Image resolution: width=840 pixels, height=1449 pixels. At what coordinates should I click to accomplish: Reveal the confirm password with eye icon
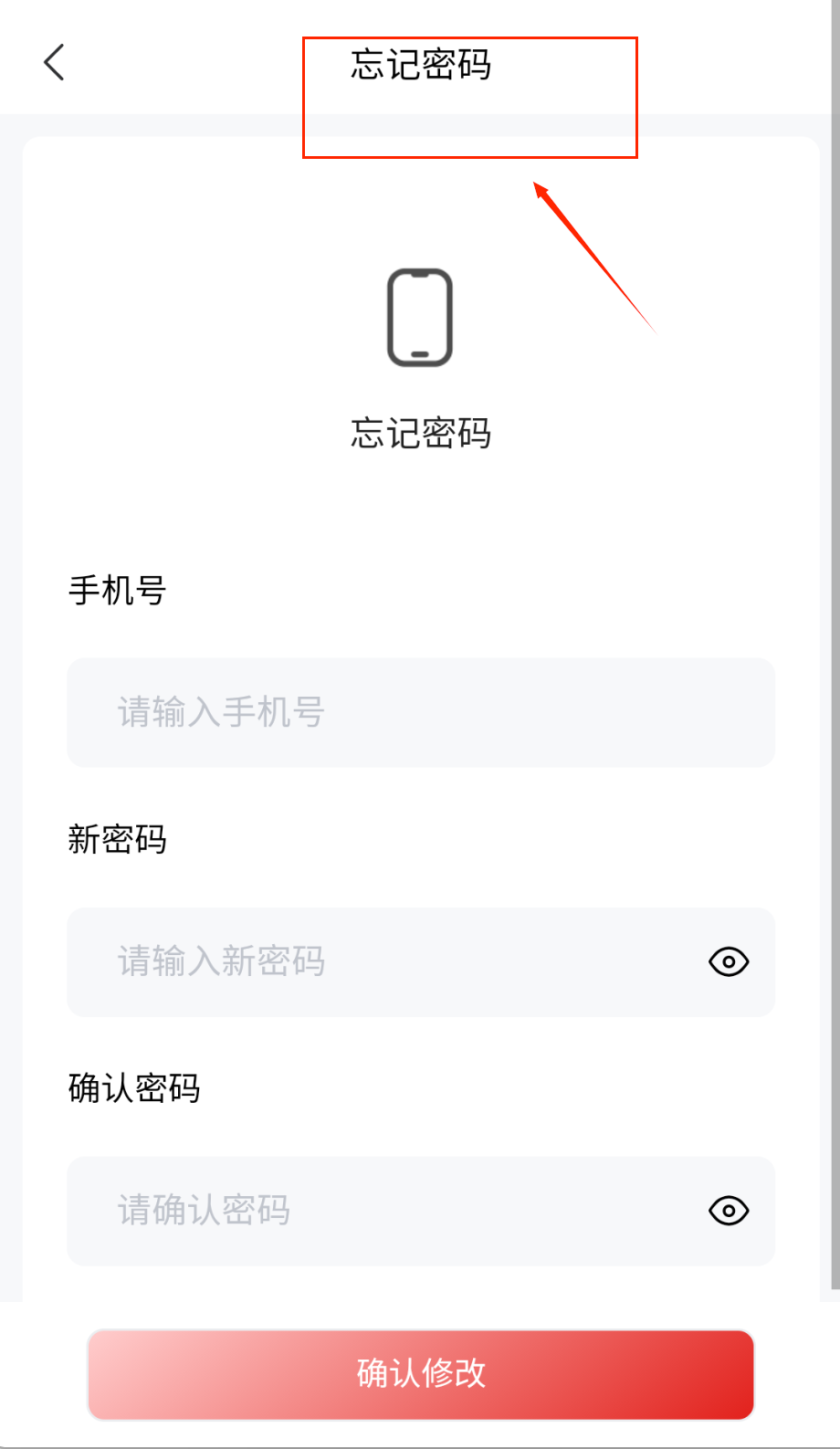(729, 1211)
